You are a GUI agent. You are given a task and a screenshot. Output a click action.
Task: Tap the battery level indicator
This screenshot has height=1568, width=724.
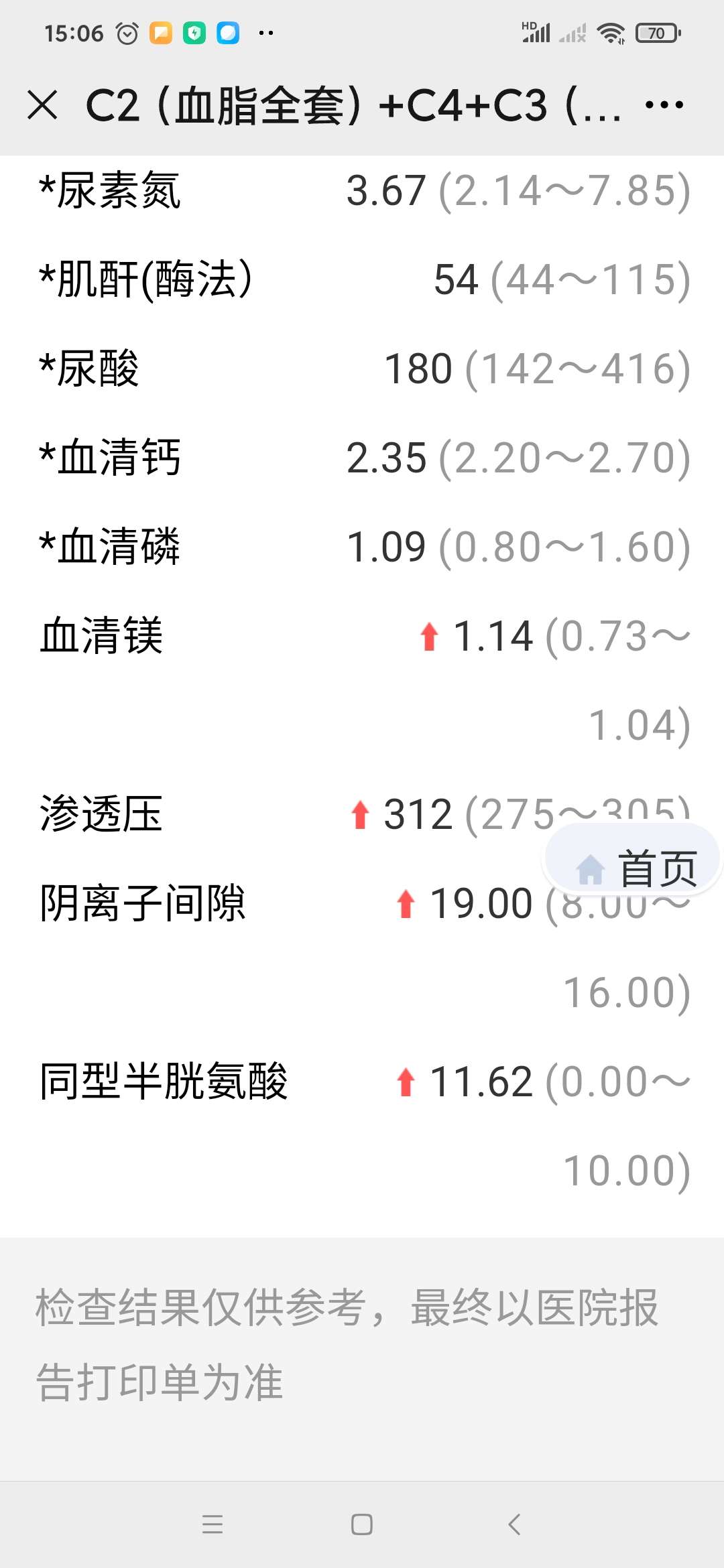(656, 32)
